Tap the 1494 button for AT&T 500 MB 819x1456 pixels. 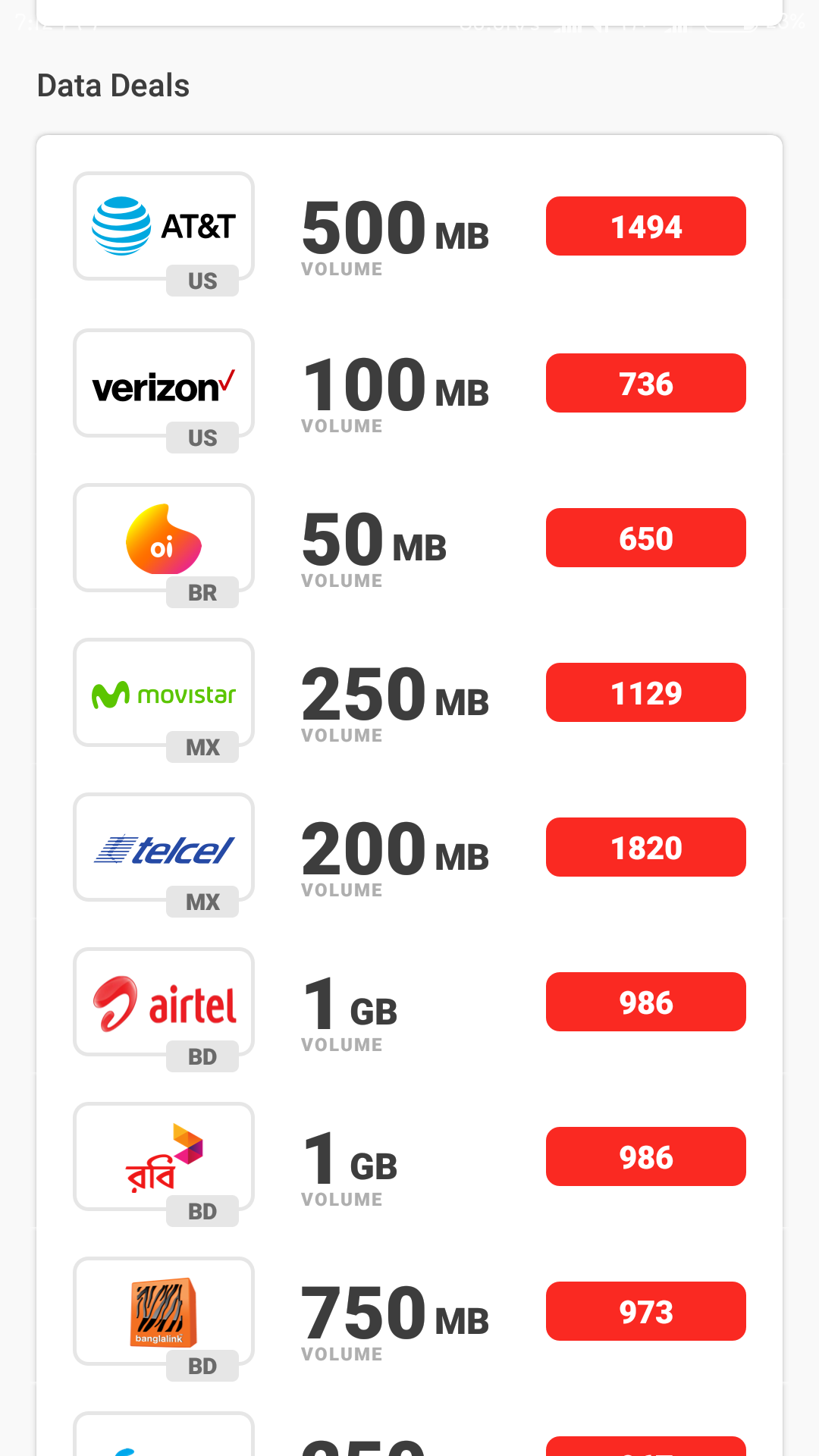click(x=646, y=226)
